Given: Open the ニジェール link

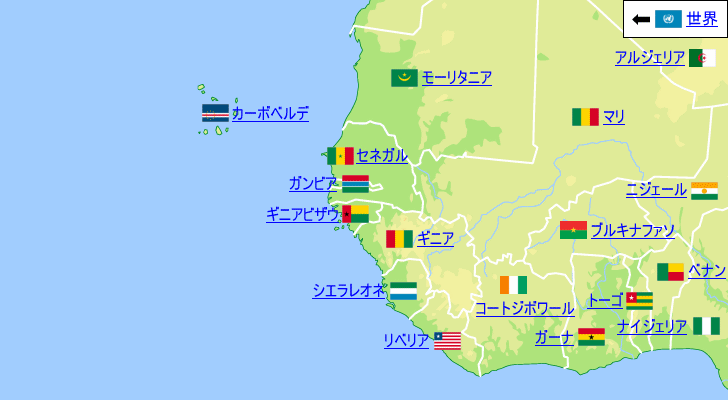Looking at the screenshot, I should click(x=656, y=189).
